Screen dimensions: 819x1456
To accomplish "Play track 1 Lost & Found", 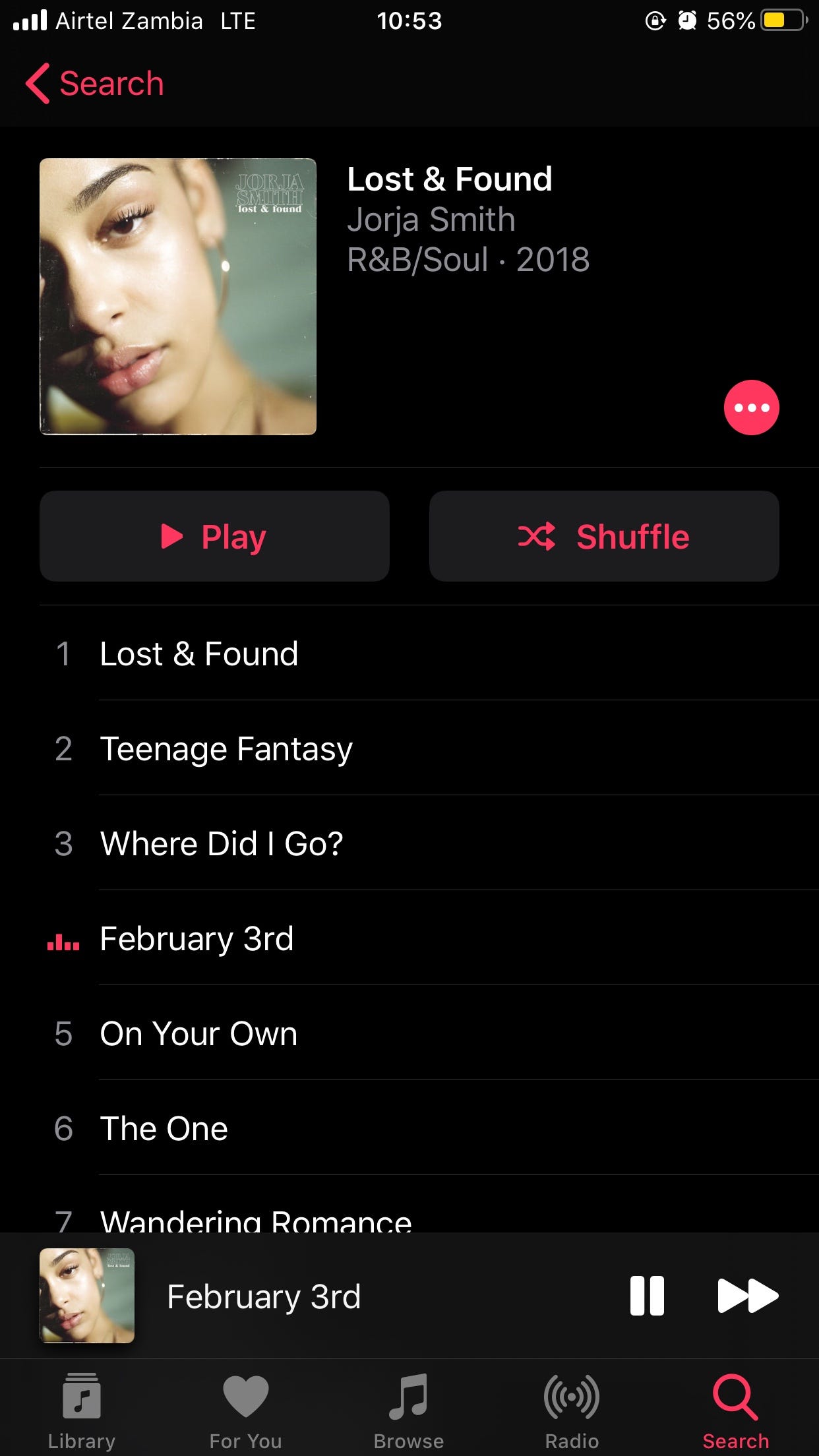I will pos(429,653).
